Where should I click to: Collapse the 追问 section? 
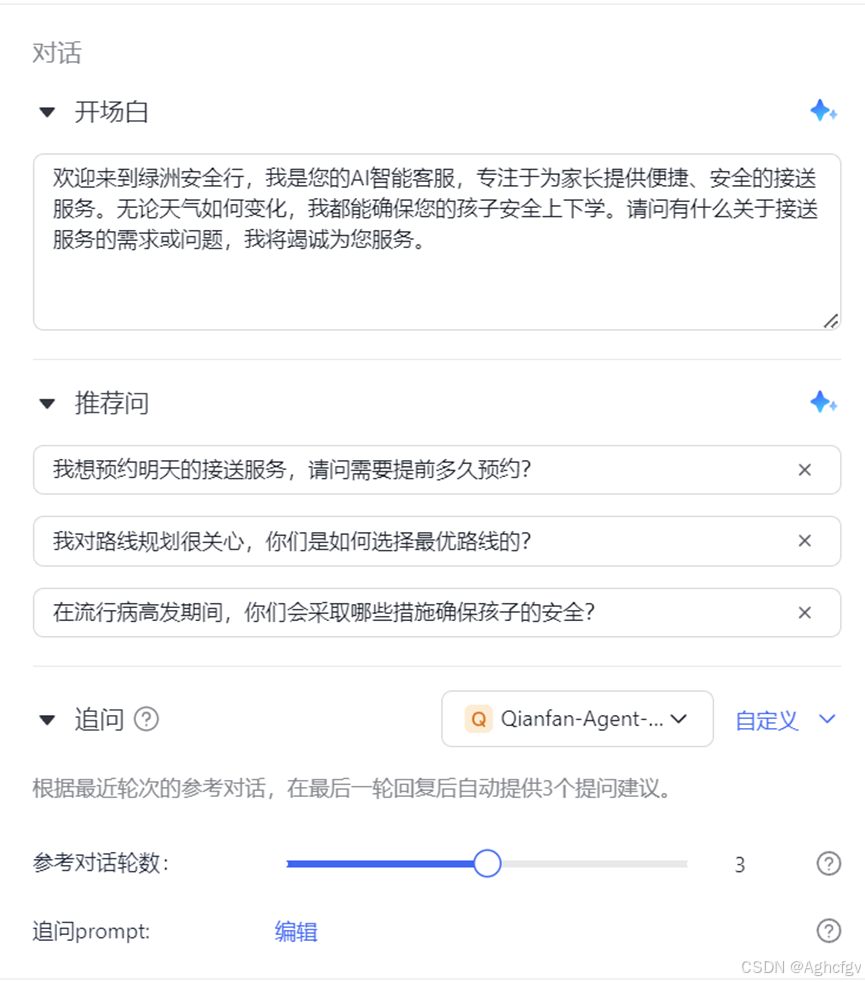(47, 719)
